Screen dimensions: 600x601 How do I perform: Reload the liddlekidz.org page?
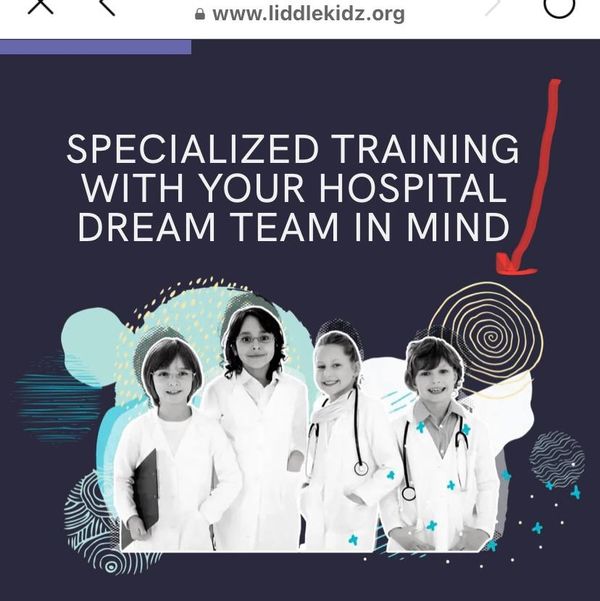[559, 6]
